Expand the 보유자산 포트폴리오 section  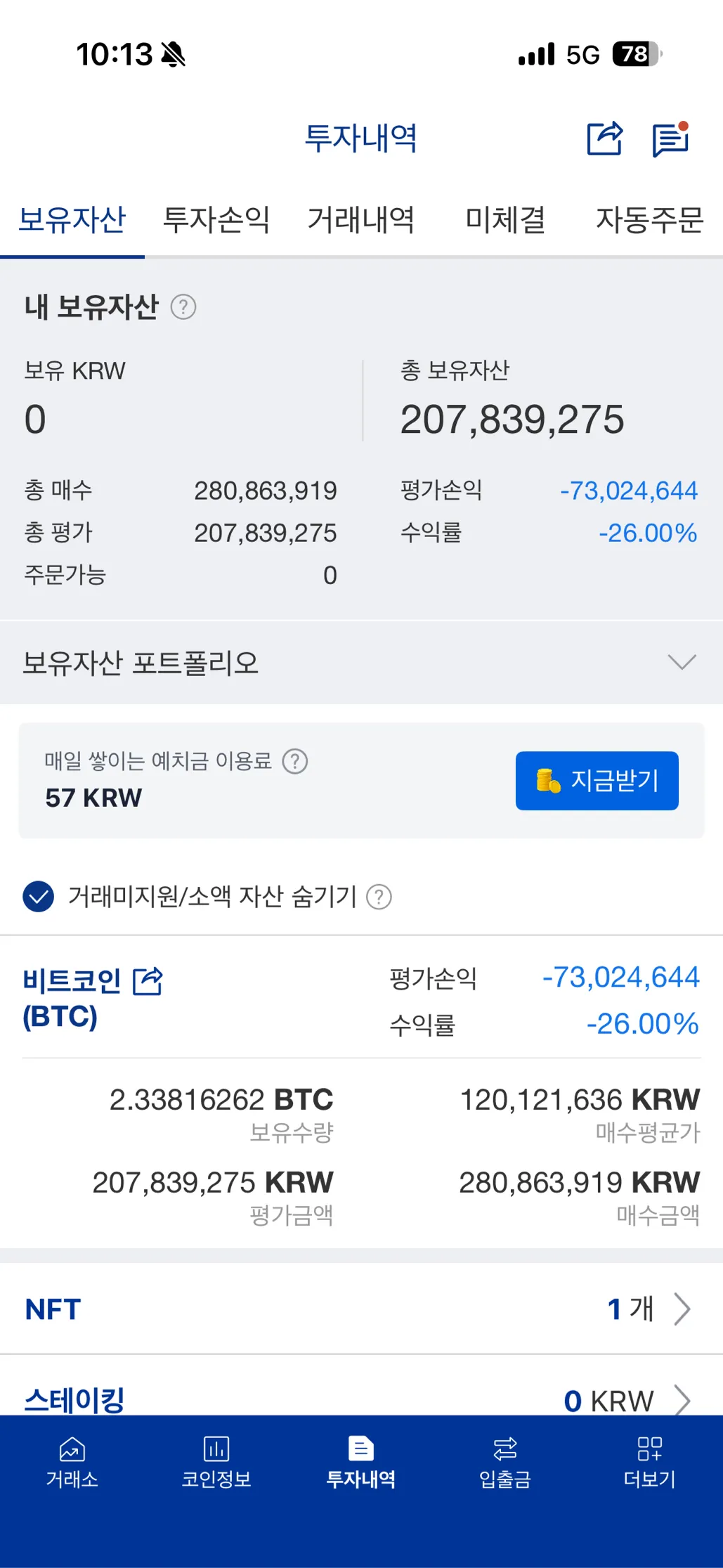361,662
